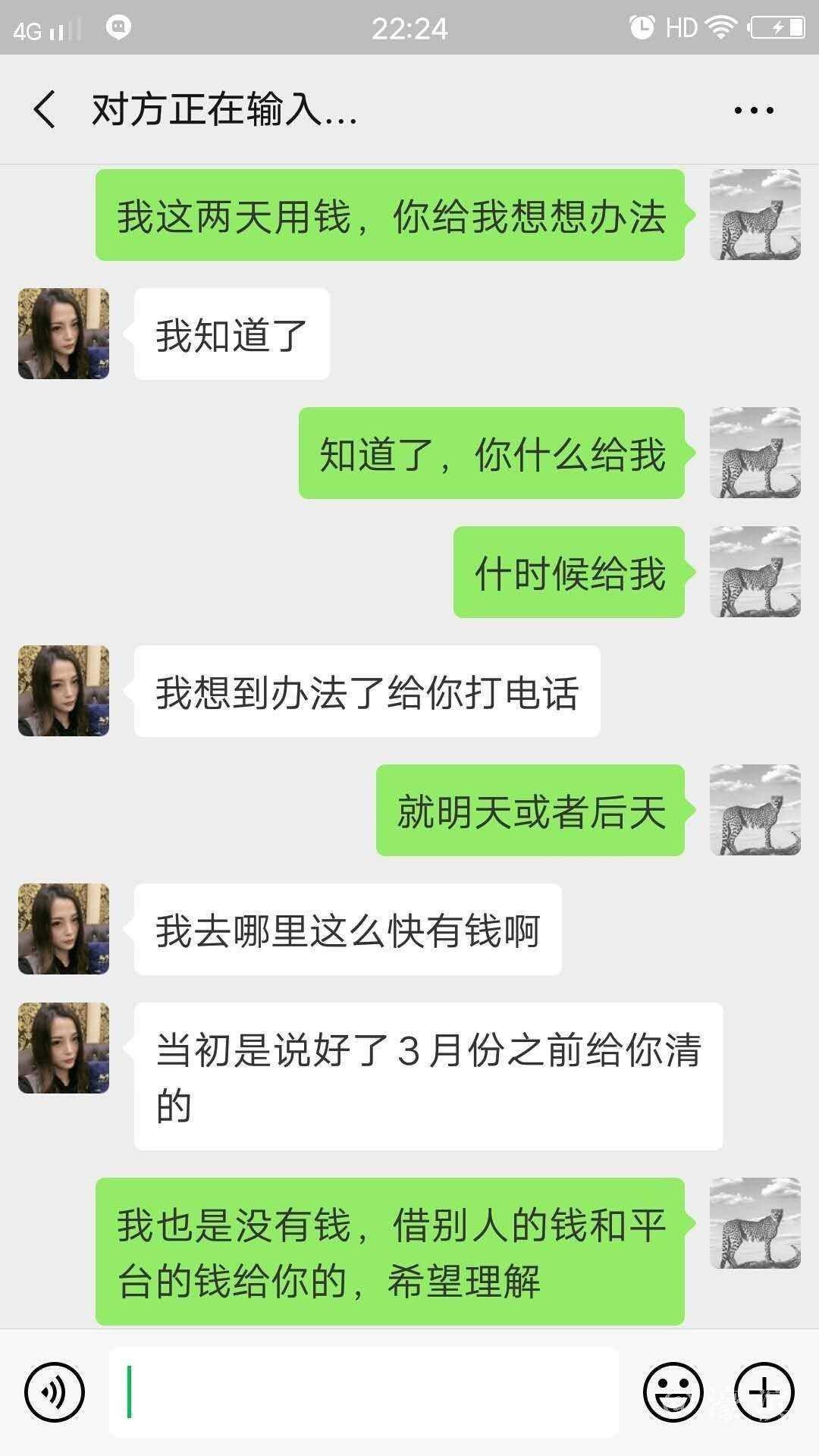Go back from the chat screen

[x=45, y=109]
